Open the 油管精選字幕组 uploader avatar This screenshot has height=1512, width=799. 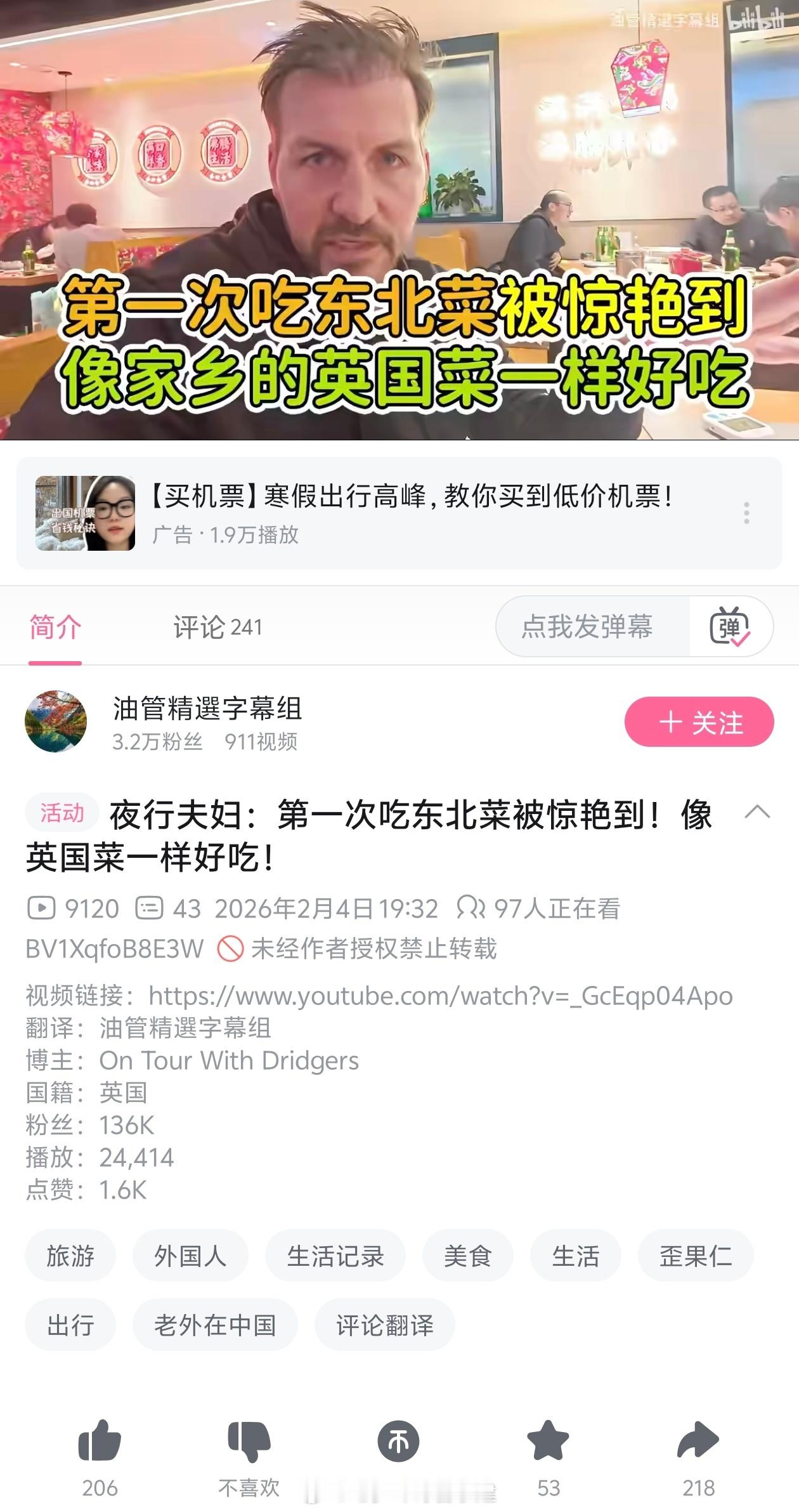tap(63, 721)
